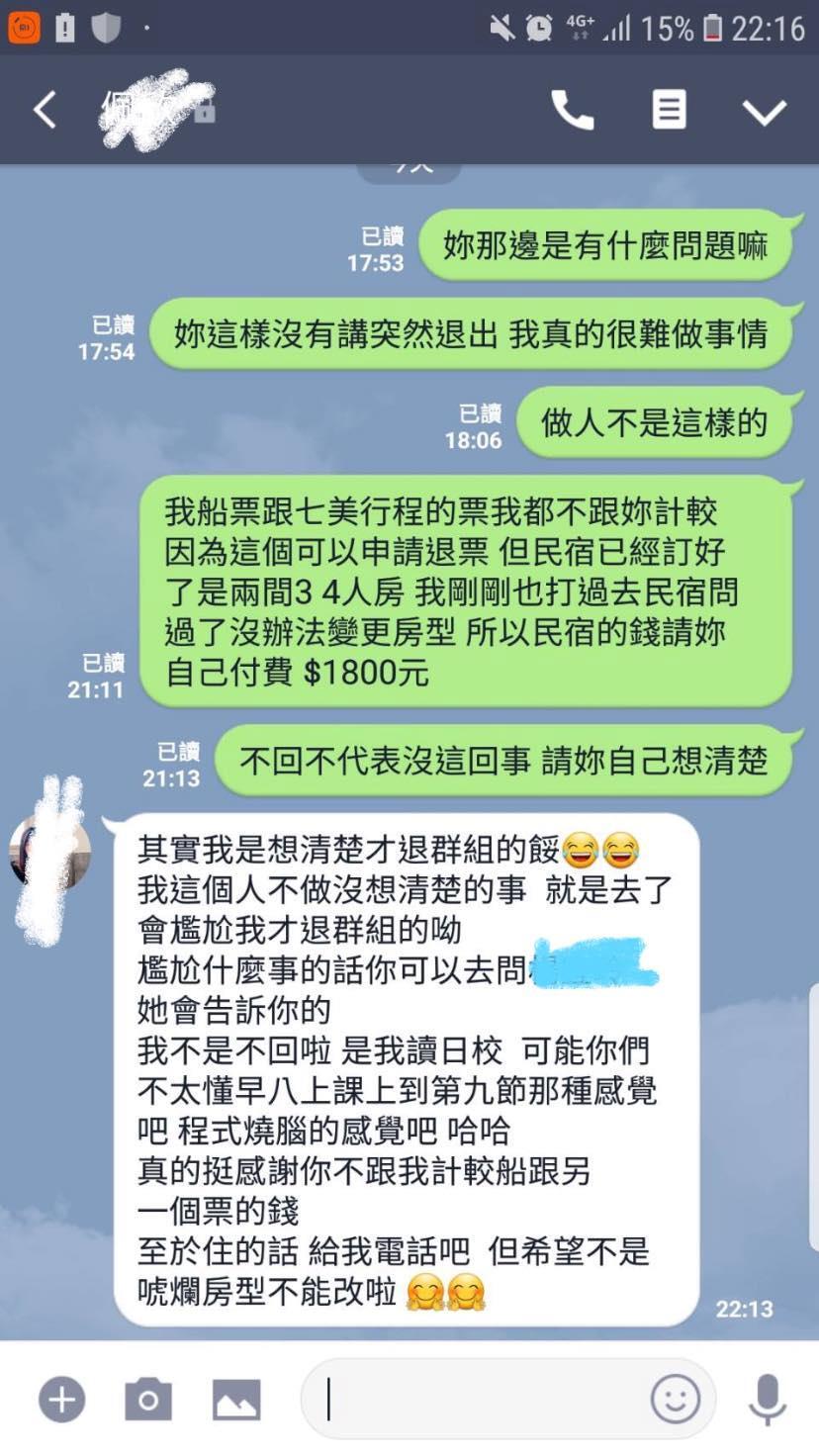Screen dimensions: 819x1456
Task: Open the camera to take a photo
Action: pos(148,1399)
